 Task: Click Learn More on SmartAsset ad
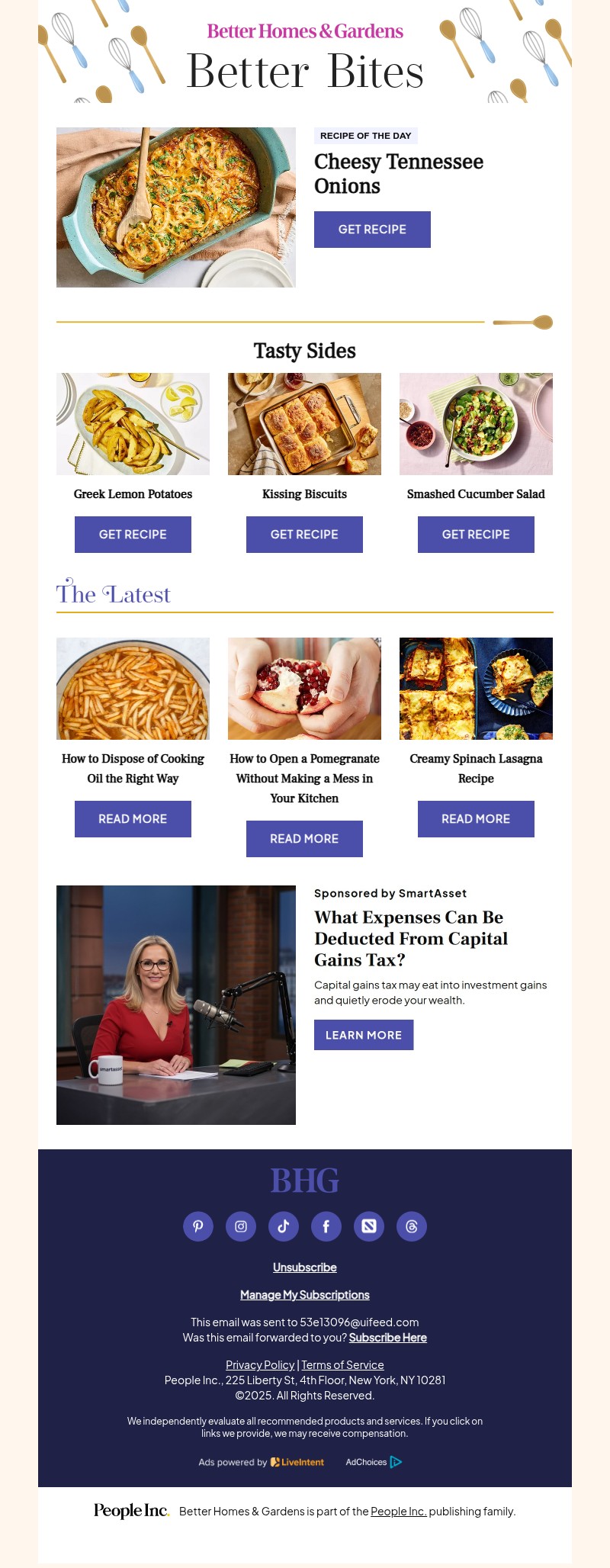click(x=364, y=1035)
